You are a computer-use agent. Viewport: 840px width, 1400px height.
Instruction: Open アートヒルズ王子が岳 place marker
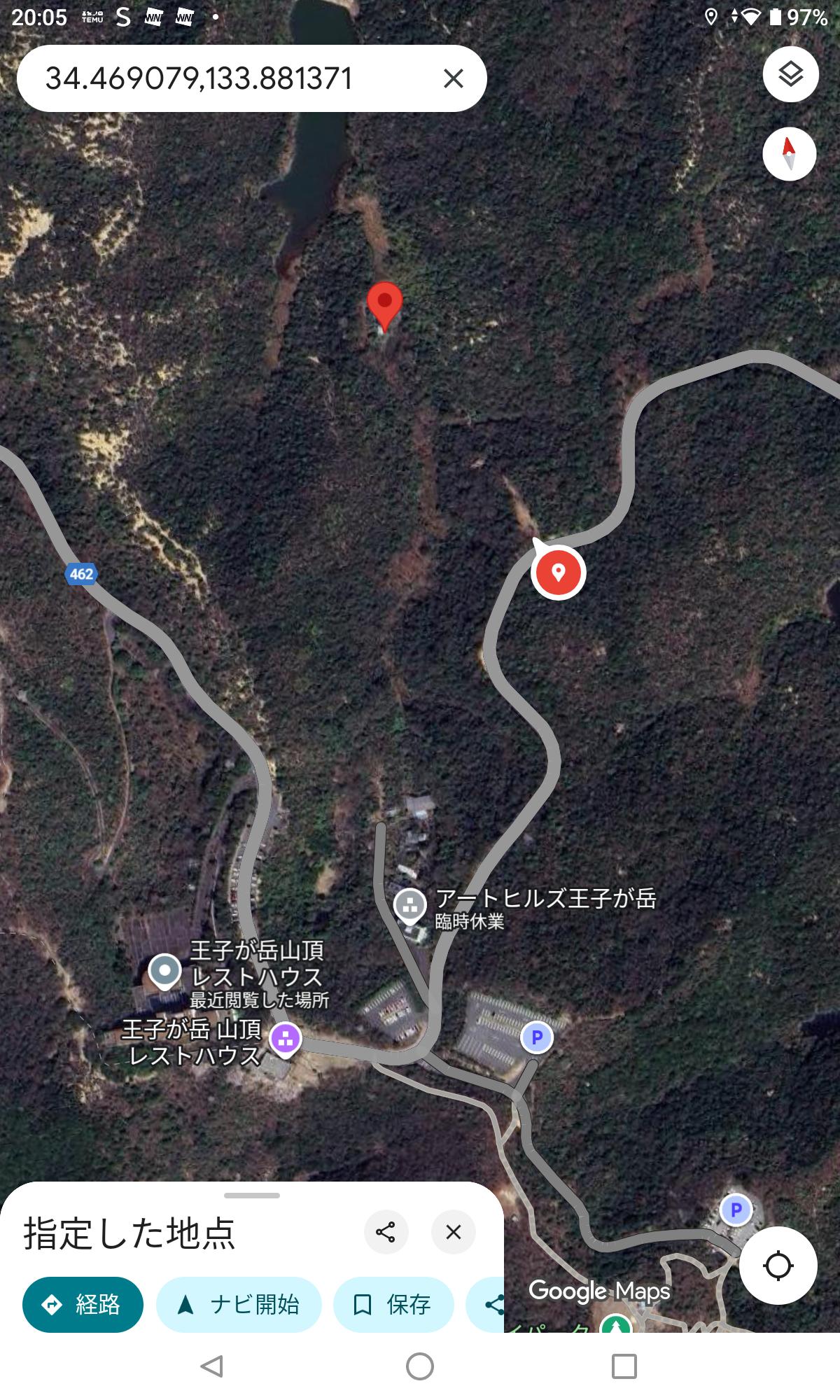click(x=409, y=904)
